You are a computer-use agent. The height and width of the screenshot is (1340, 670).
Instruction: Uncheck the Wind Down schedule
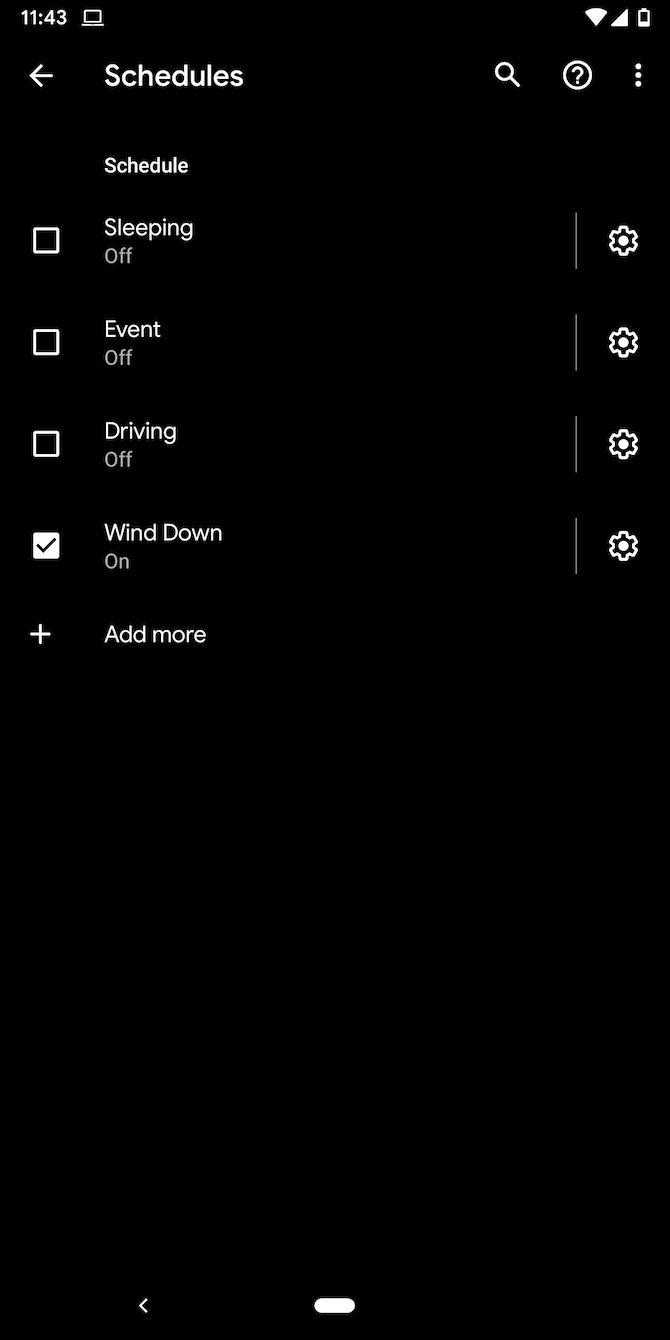(x=46, y=546)
